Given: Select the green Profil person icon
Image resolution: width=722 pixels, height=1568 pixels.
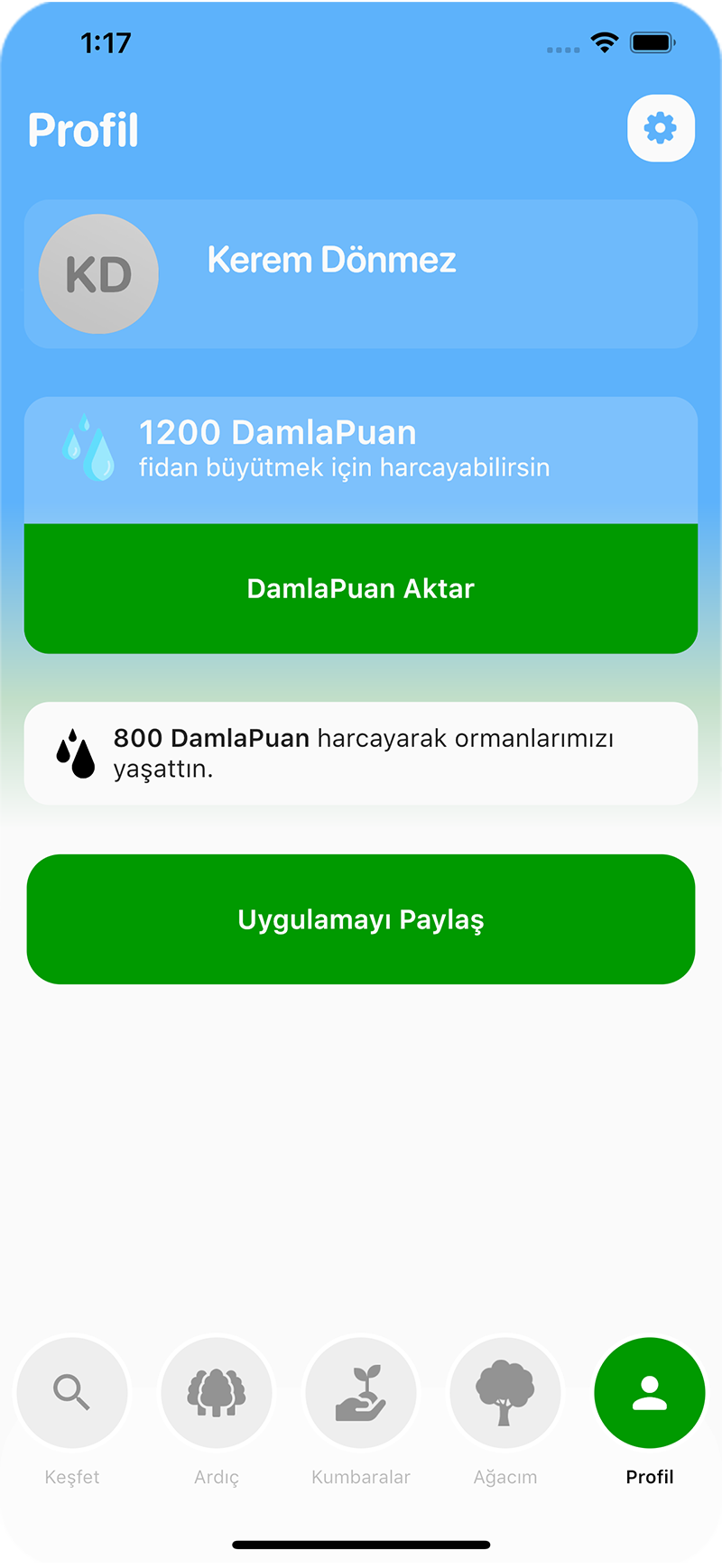Looking at the screenshot, I should [649, 1392].
